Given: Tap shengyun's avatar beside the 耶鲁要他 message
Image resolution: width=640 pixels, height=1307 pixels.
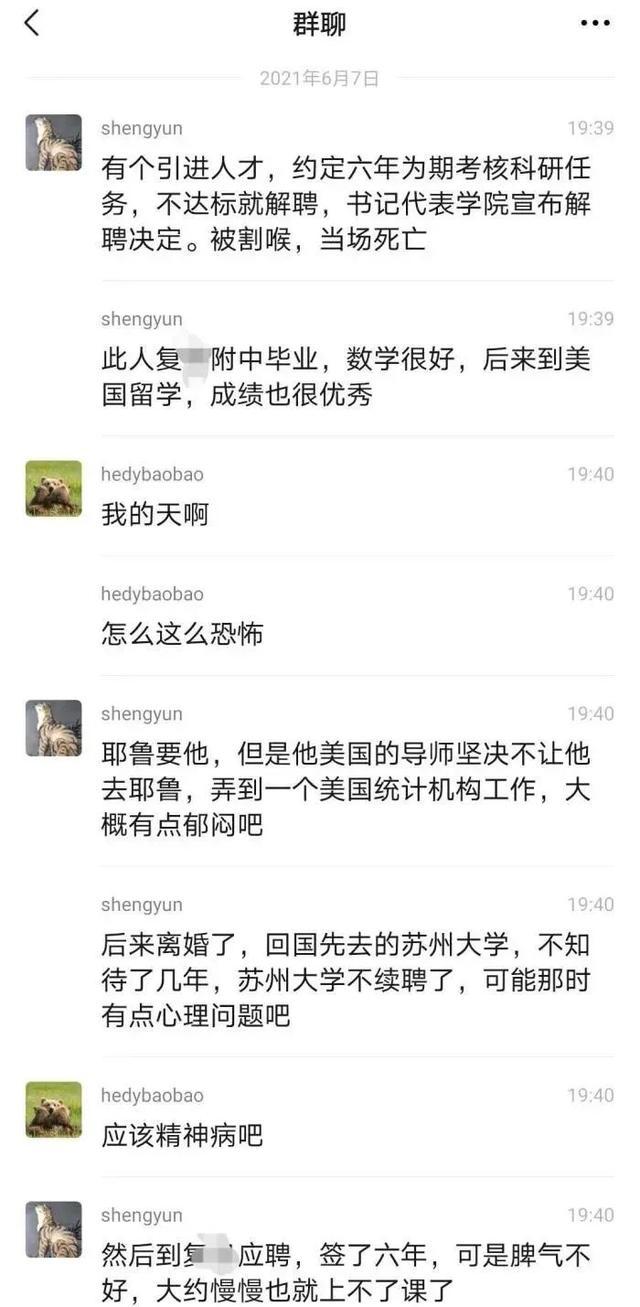Looking at the screenshot, I should (53, 728).
